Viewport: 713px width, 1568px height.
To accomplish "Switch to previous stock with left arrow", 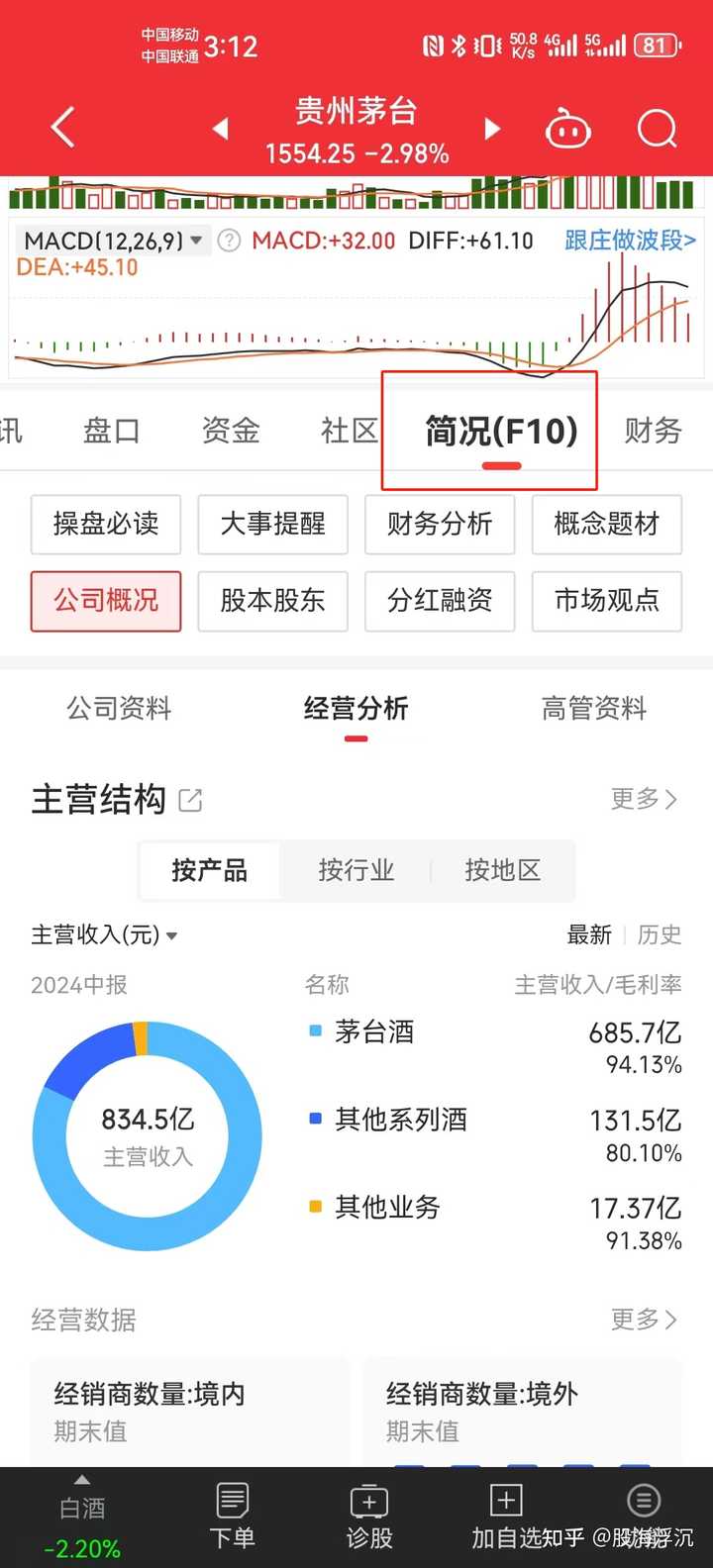I will (220, 128).
